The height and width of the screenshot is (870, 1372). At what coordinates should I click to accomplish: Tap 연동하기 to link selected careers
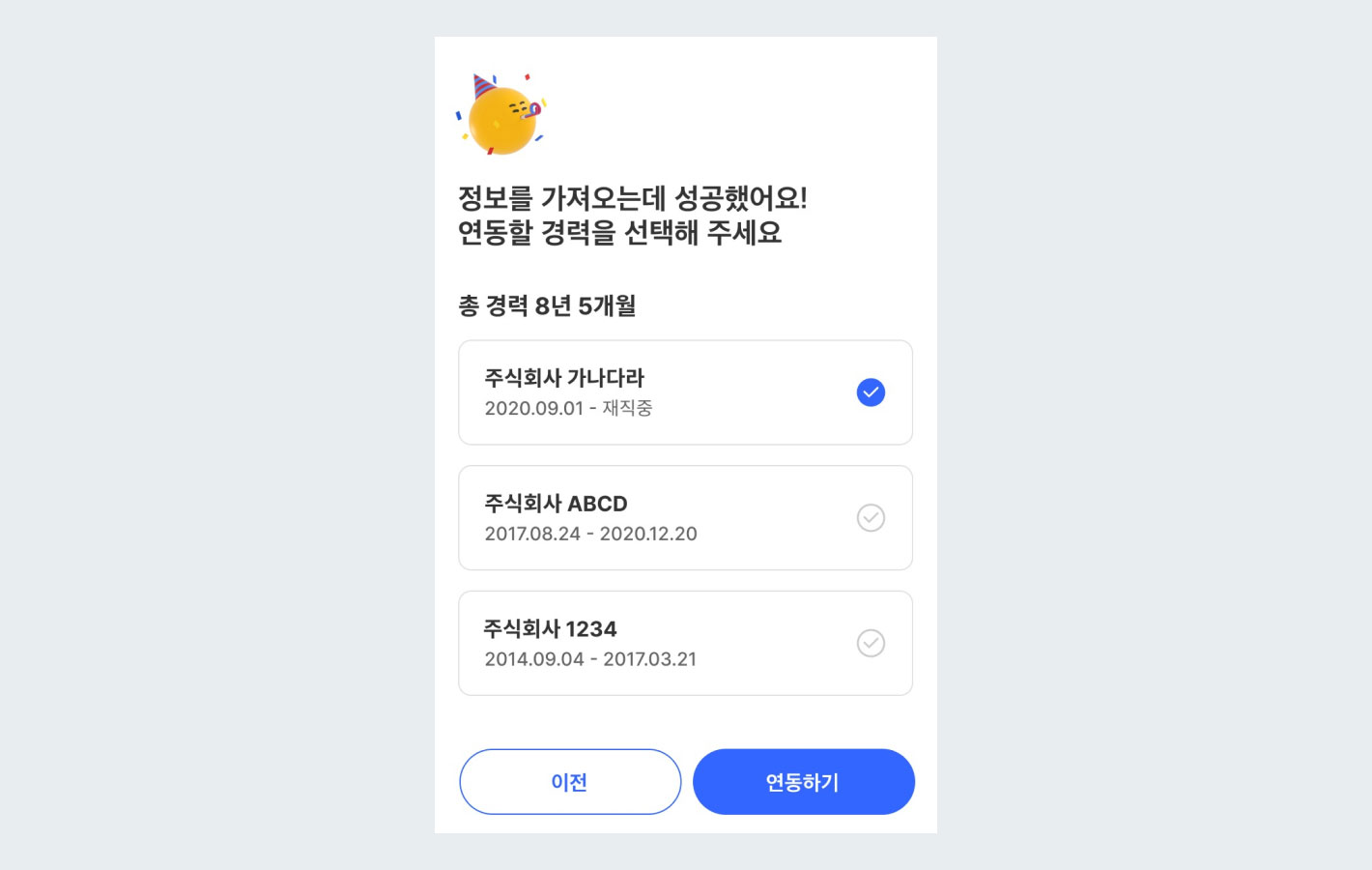pyautogui.click(x=803, y=782)
